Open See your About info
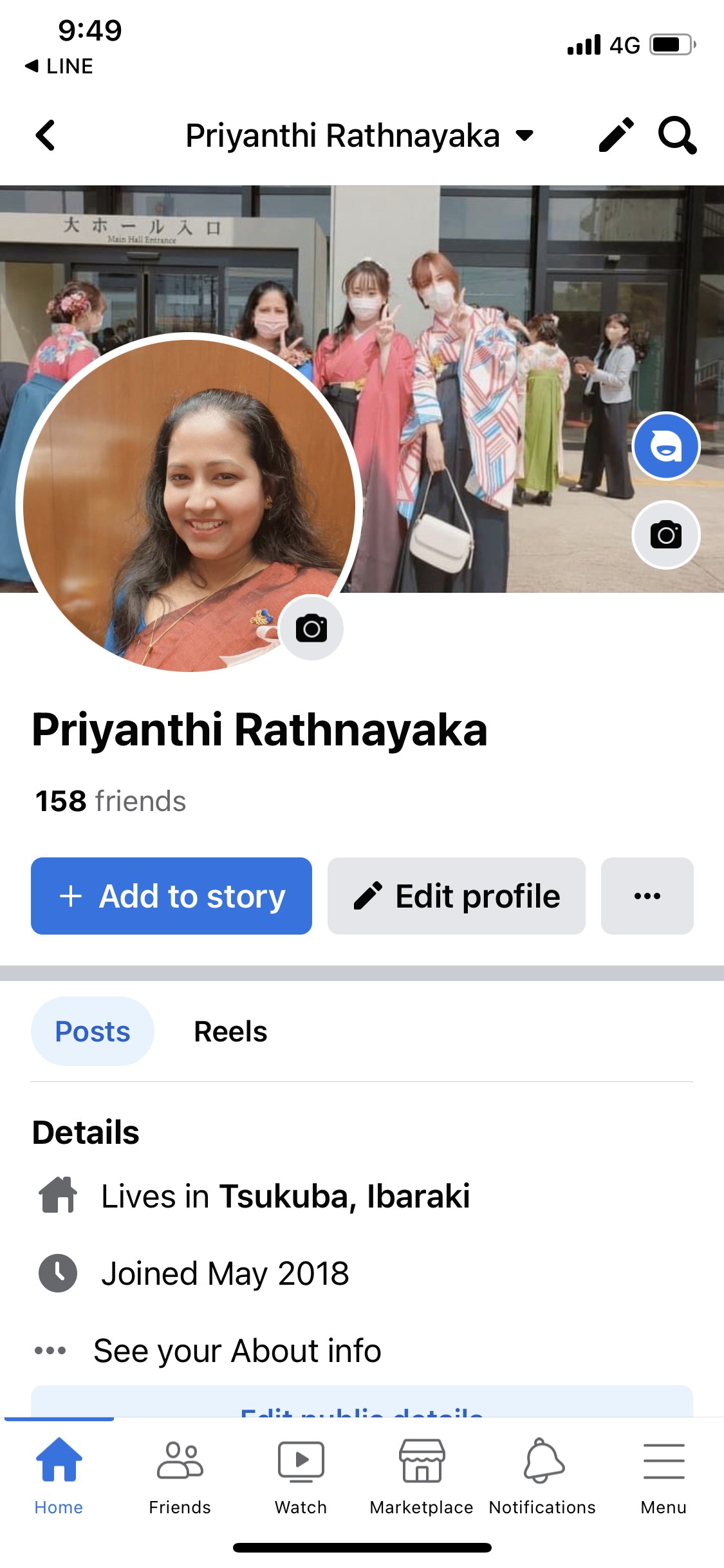The image size is (724, 1568). (237, 1350)
